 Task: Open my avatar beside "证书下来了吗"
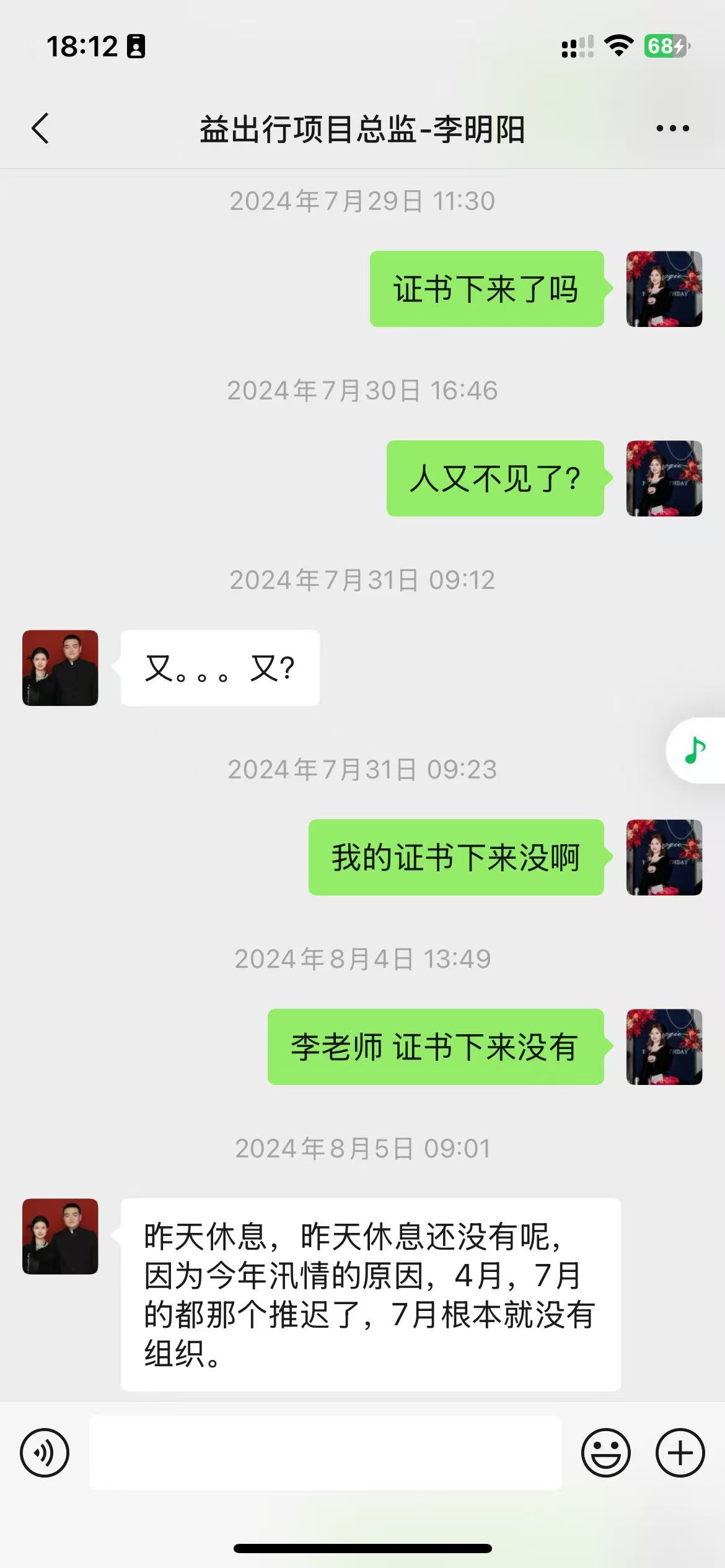(664, 289)
